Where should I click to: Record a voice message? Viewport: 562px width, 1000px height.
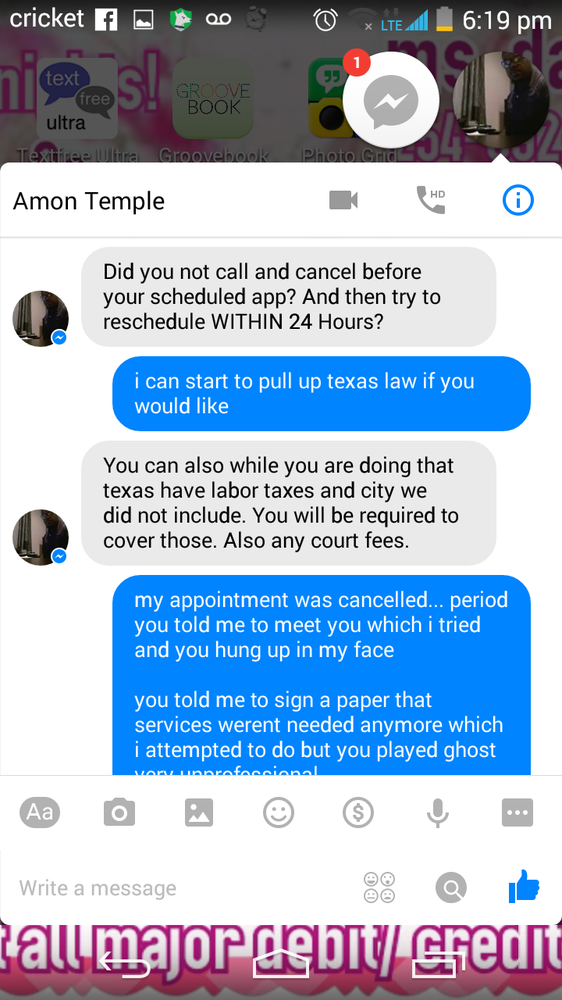[438, 812]
